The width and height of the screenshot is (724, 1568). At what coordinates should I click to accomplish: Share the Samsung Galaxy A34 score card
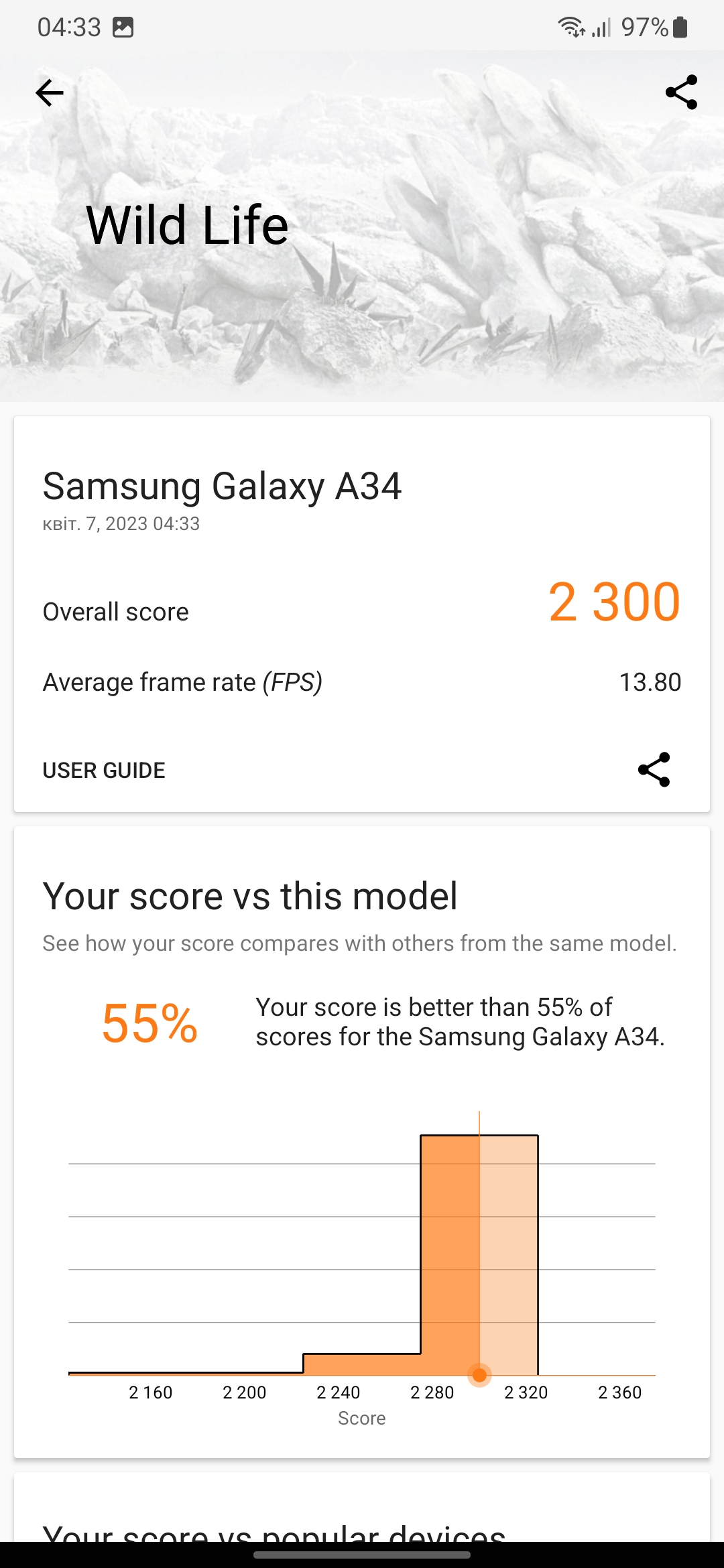[x=654, y=769]
